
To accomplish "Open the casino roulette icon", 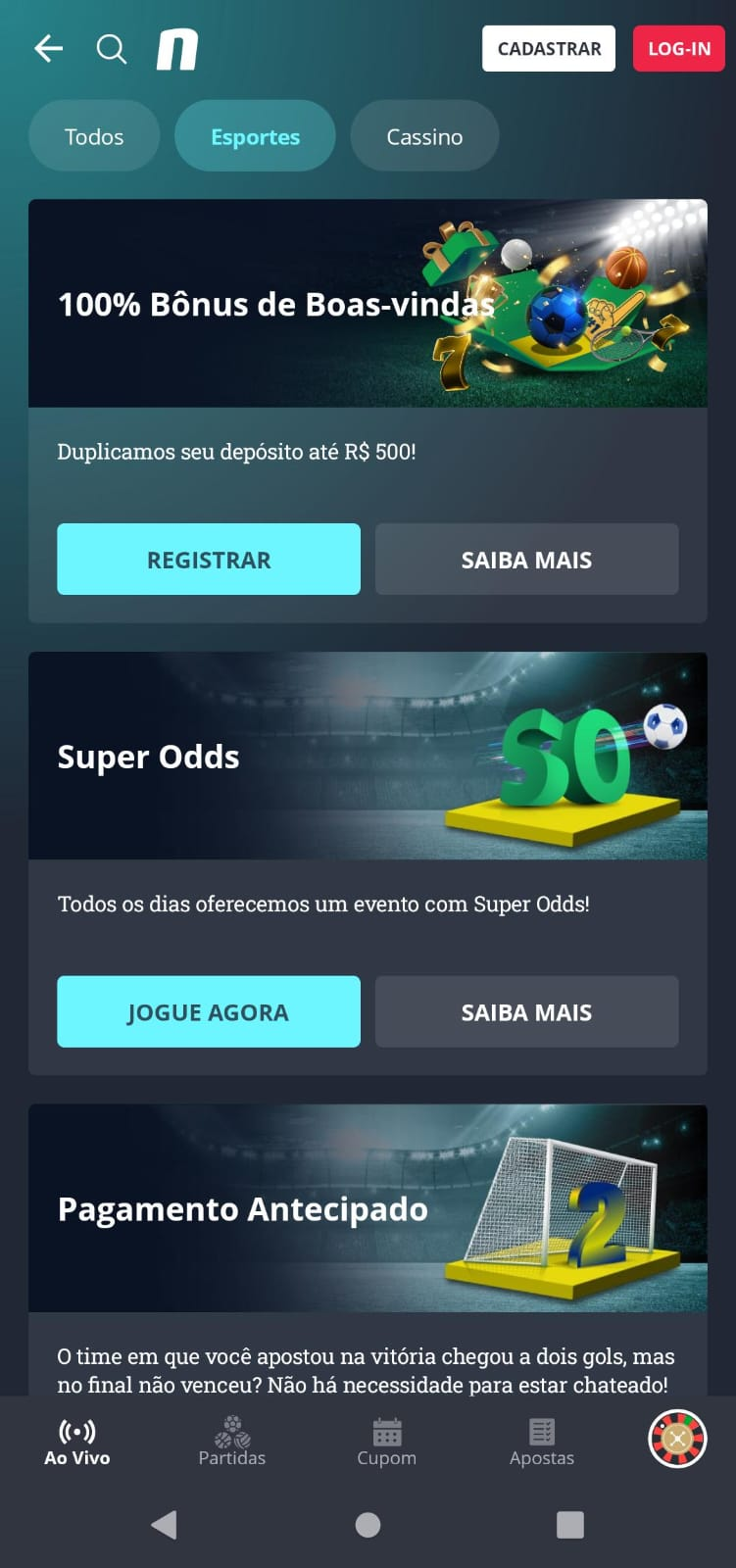I will coord(677,1439).
